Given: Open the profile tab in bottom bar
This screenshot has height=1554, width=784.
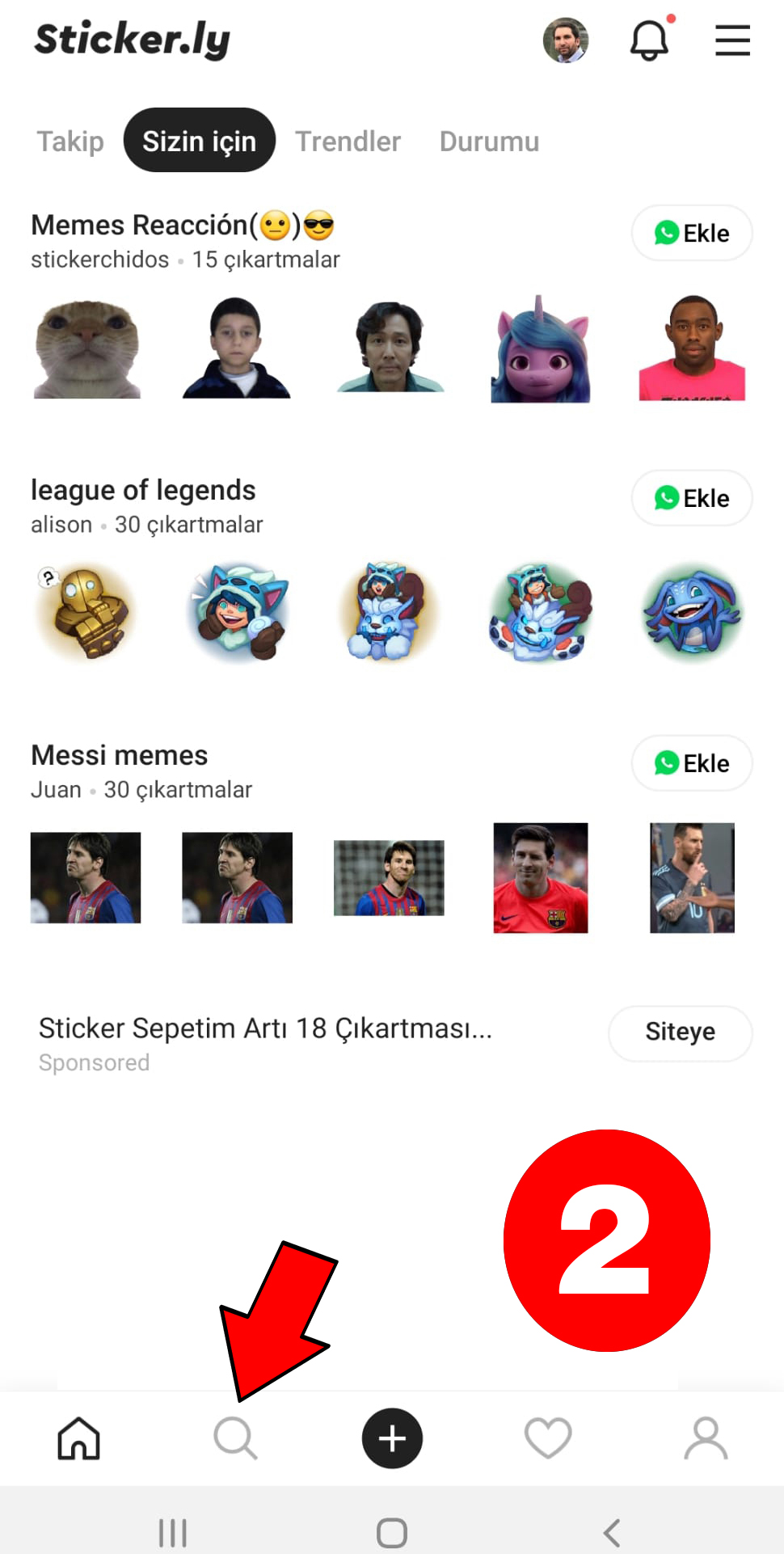Looking at the screenshot, I should point(706,1438).
